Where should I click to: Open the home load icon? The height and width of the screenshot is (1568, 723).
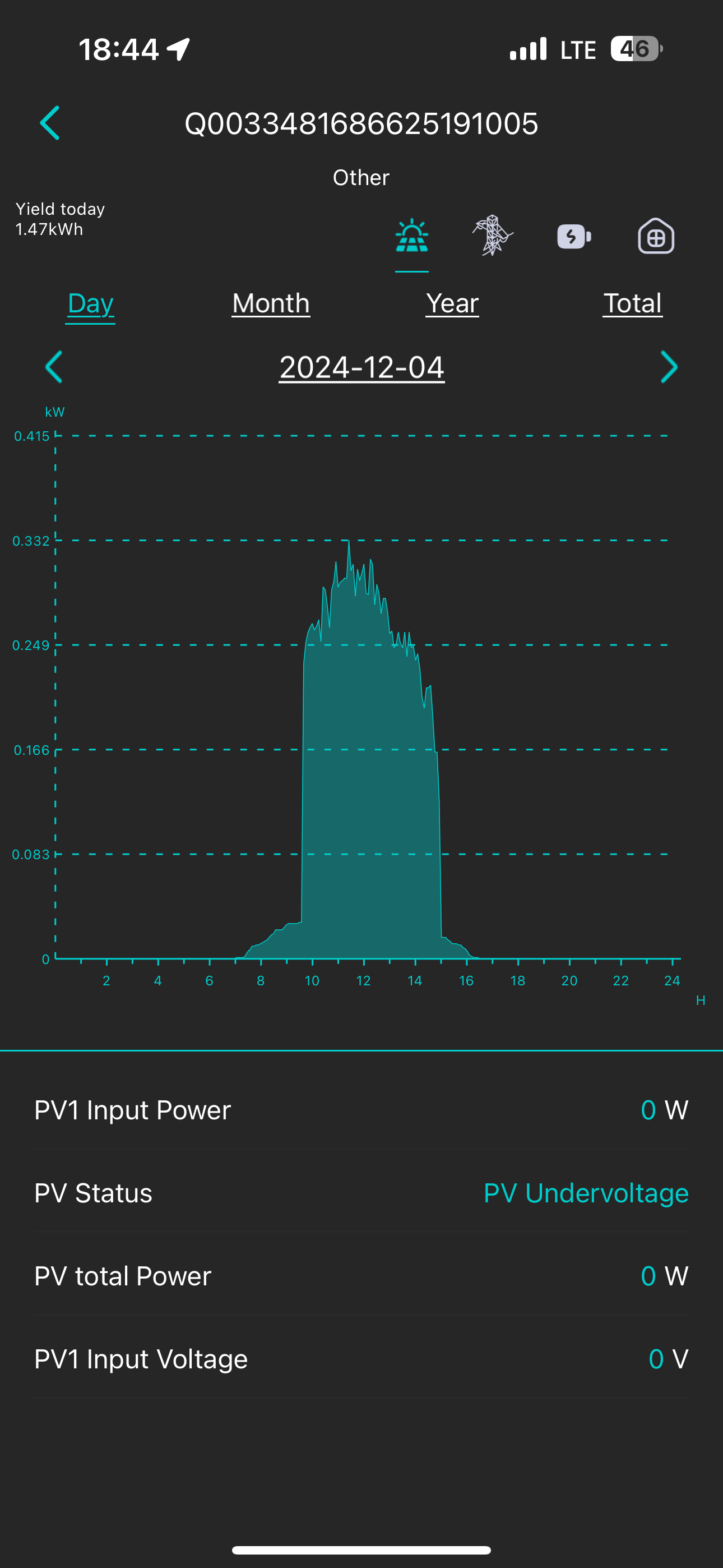click(x=655, y=236)
